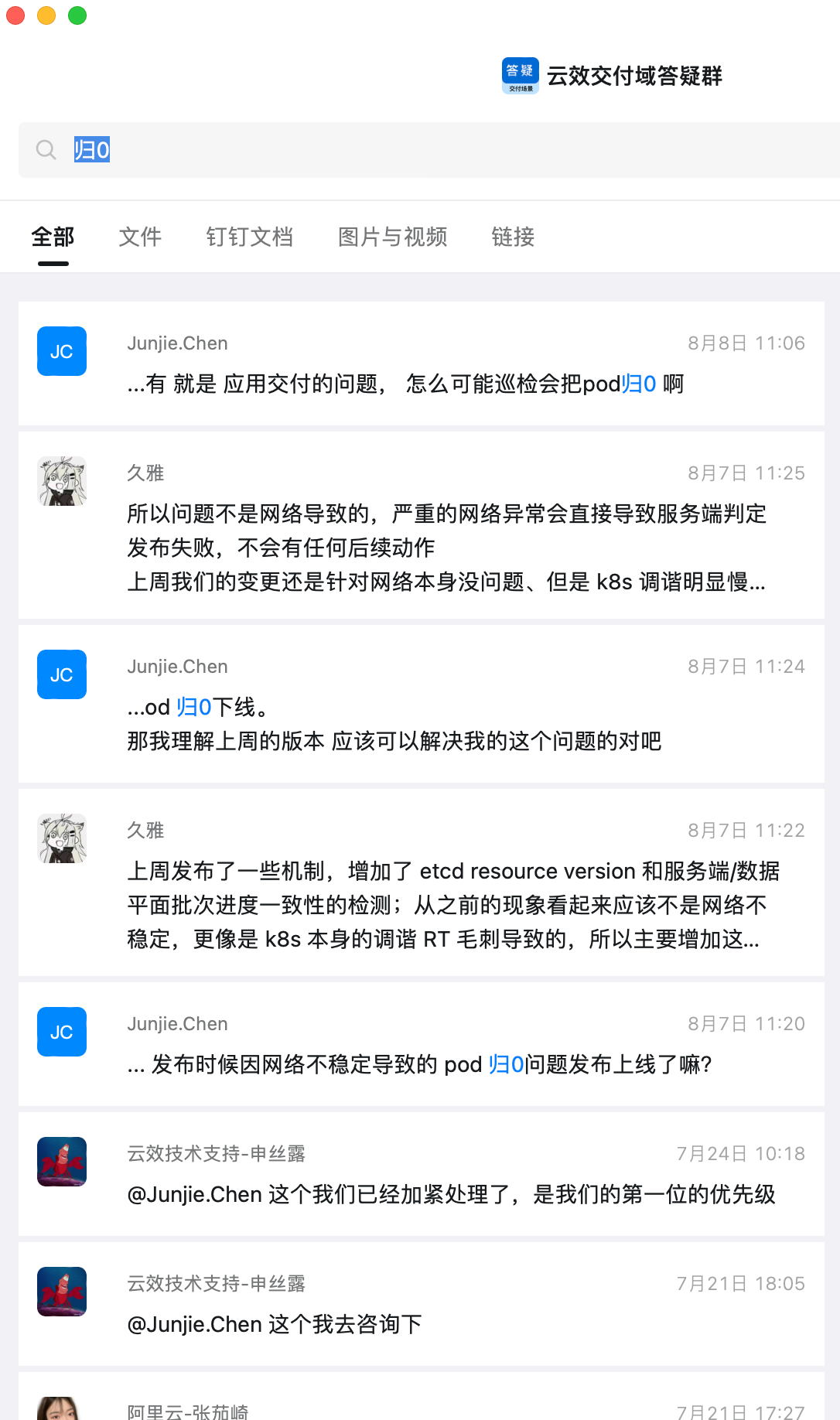Open Junjie.Chen's message from 8月8日 11:06
The width and height of the screenshot is (840, 1420).
(421, 364)
